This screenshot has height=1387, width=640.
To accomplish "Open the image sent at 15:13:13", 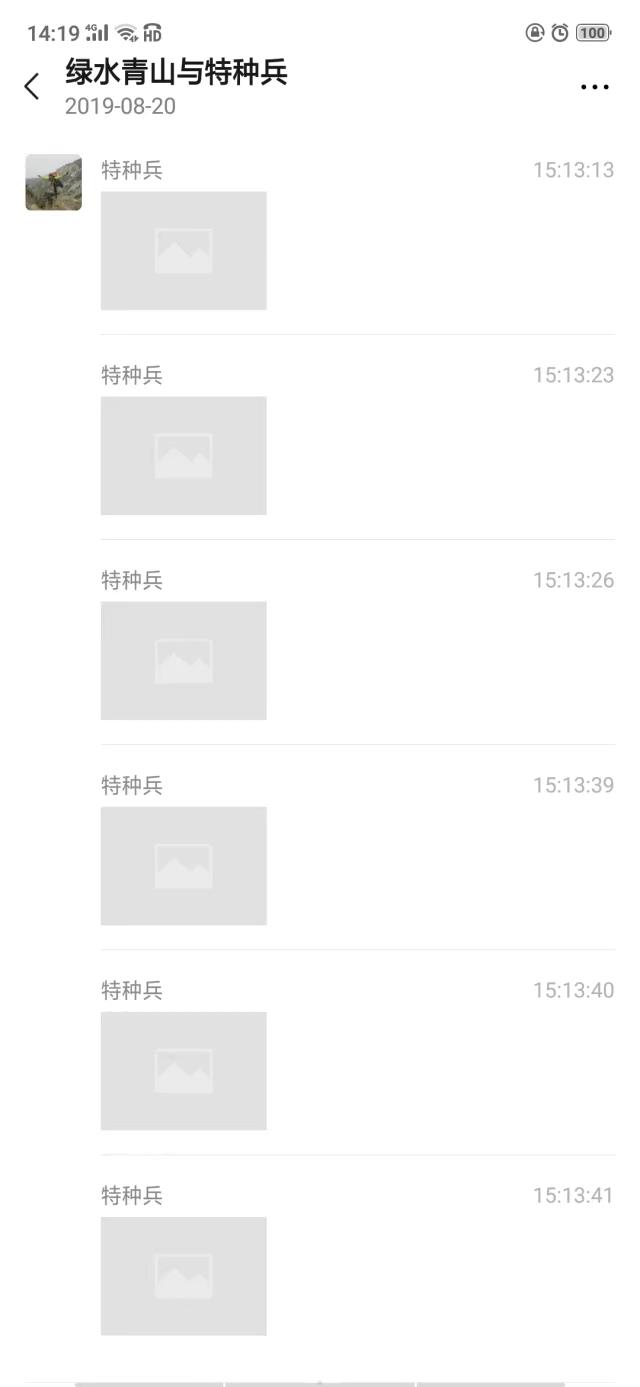I will coord(184,251).
